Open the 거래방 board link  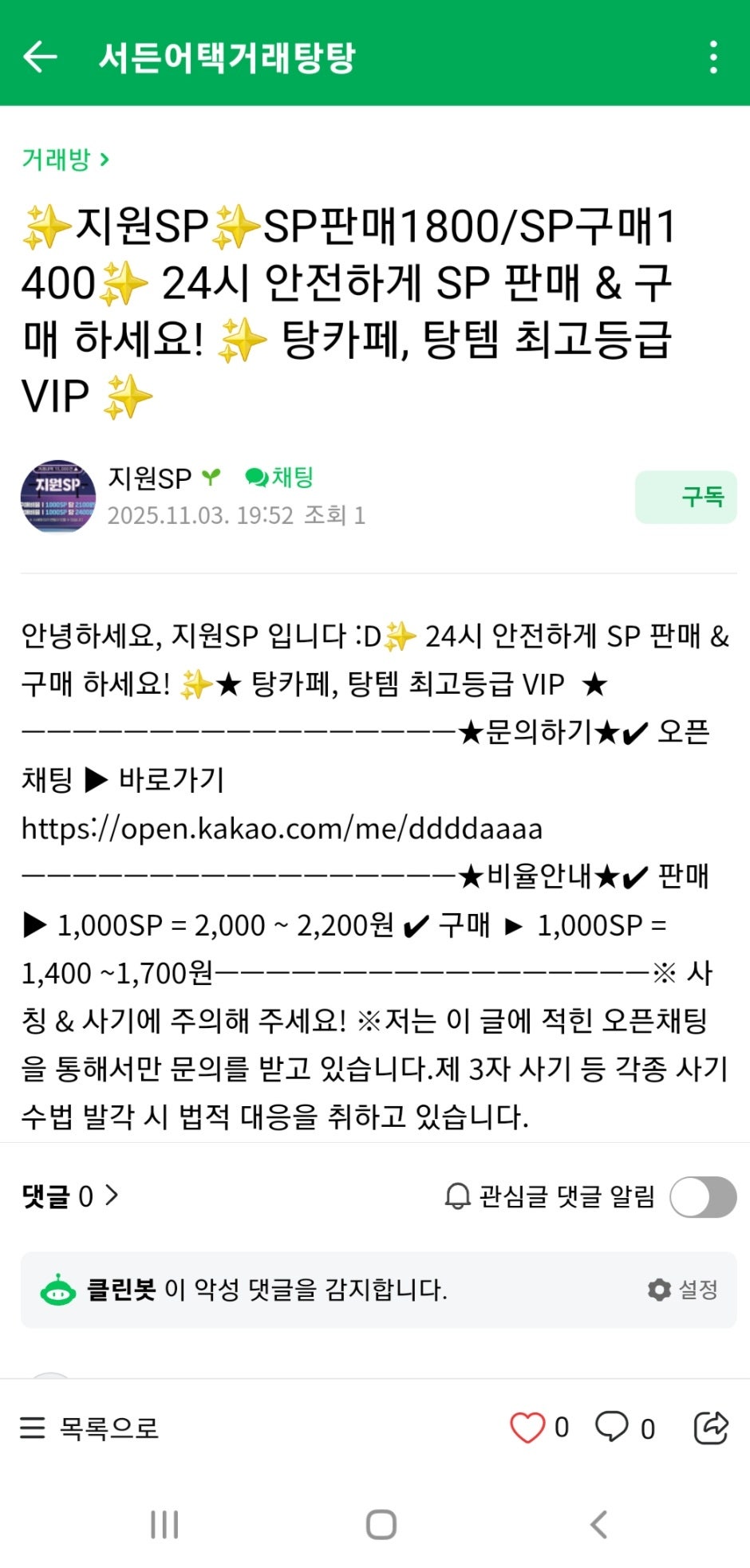(65, 160)
